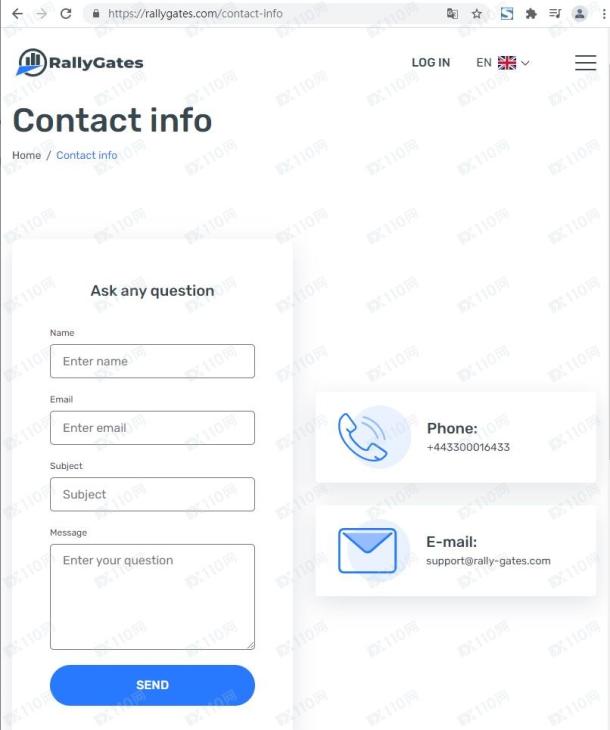
Task: Bookmark this page with the star
Action: 478,14
